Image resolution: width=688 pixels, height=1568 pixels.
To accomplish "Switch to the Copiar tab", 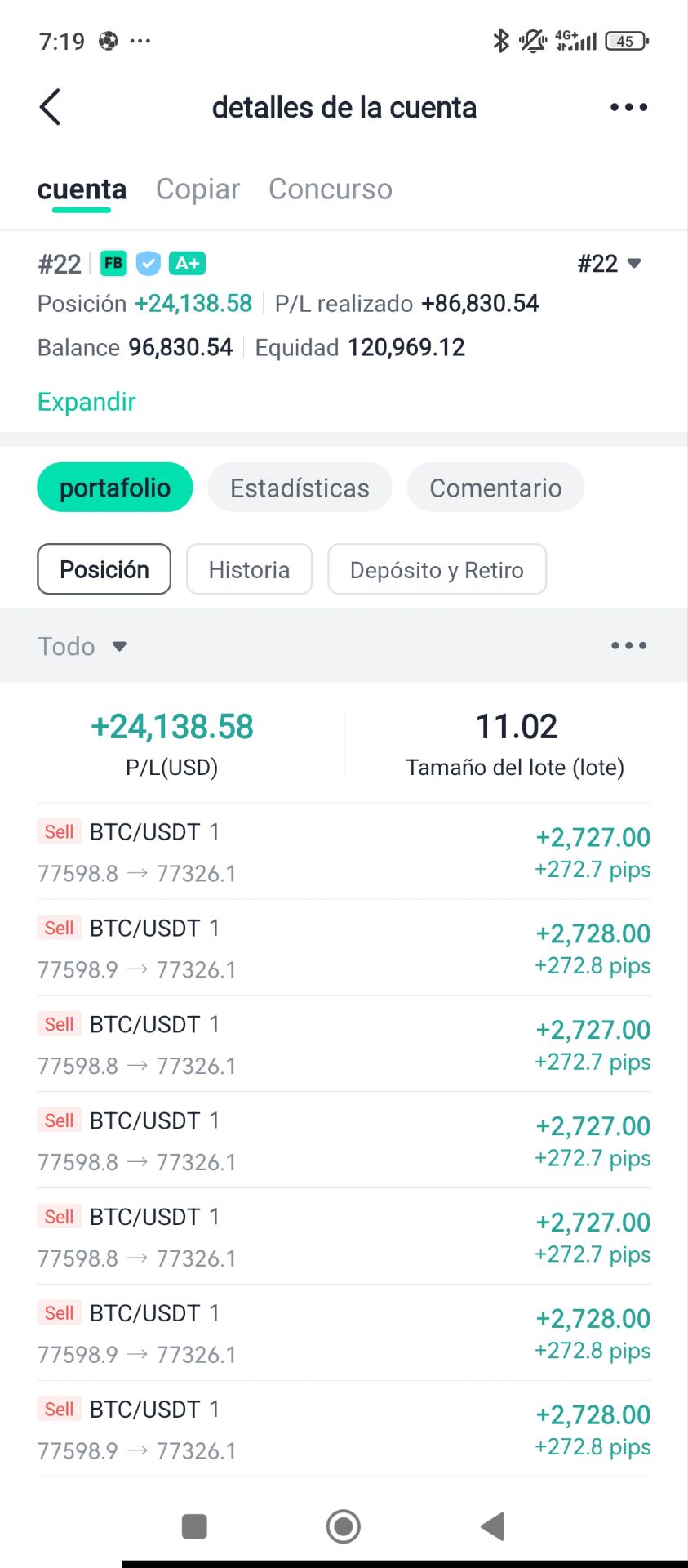I will point(198,189).
